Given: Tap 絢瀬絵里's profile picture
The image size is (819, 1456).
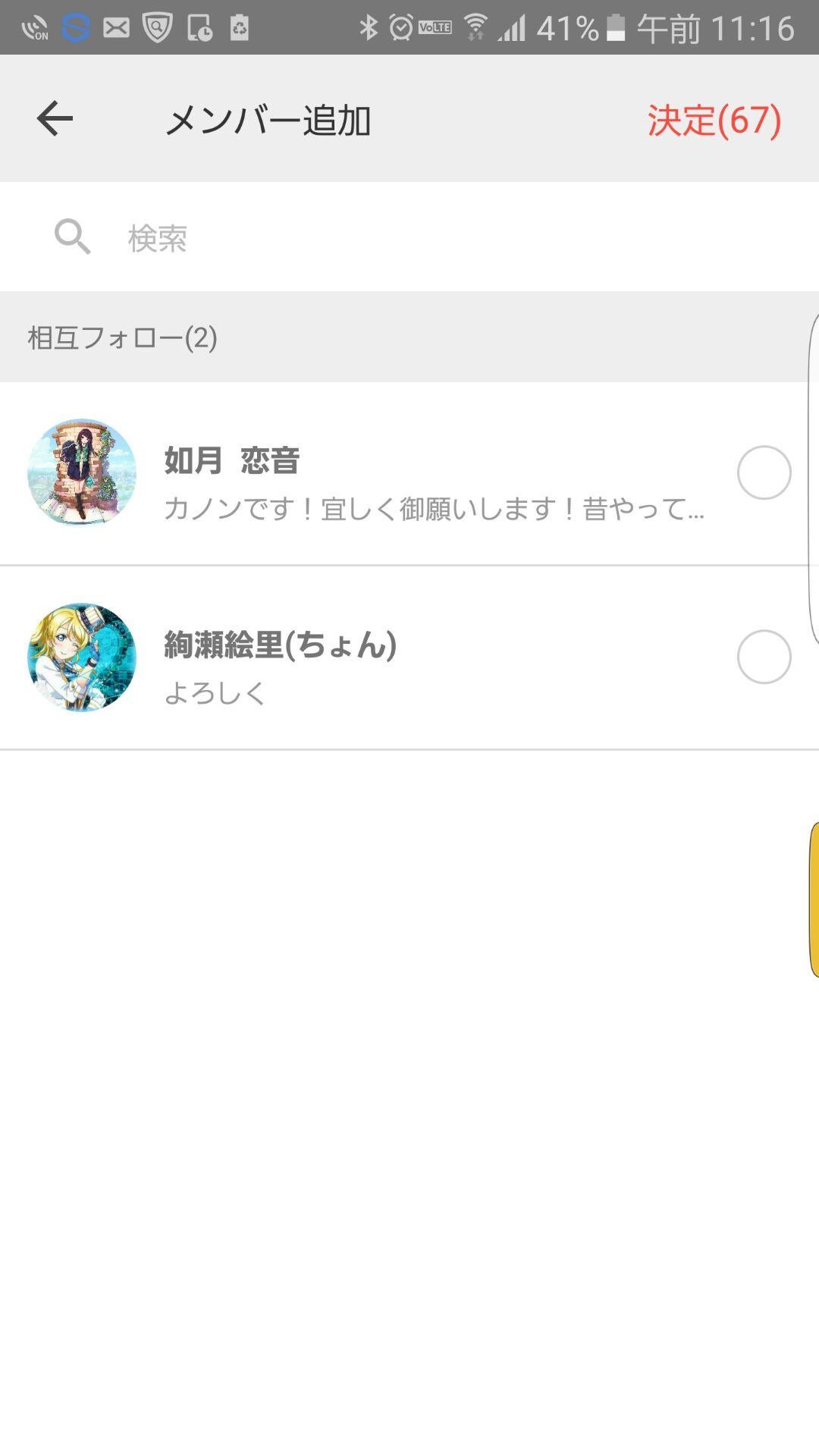Looking at the screenshot, I should (81, 657).
